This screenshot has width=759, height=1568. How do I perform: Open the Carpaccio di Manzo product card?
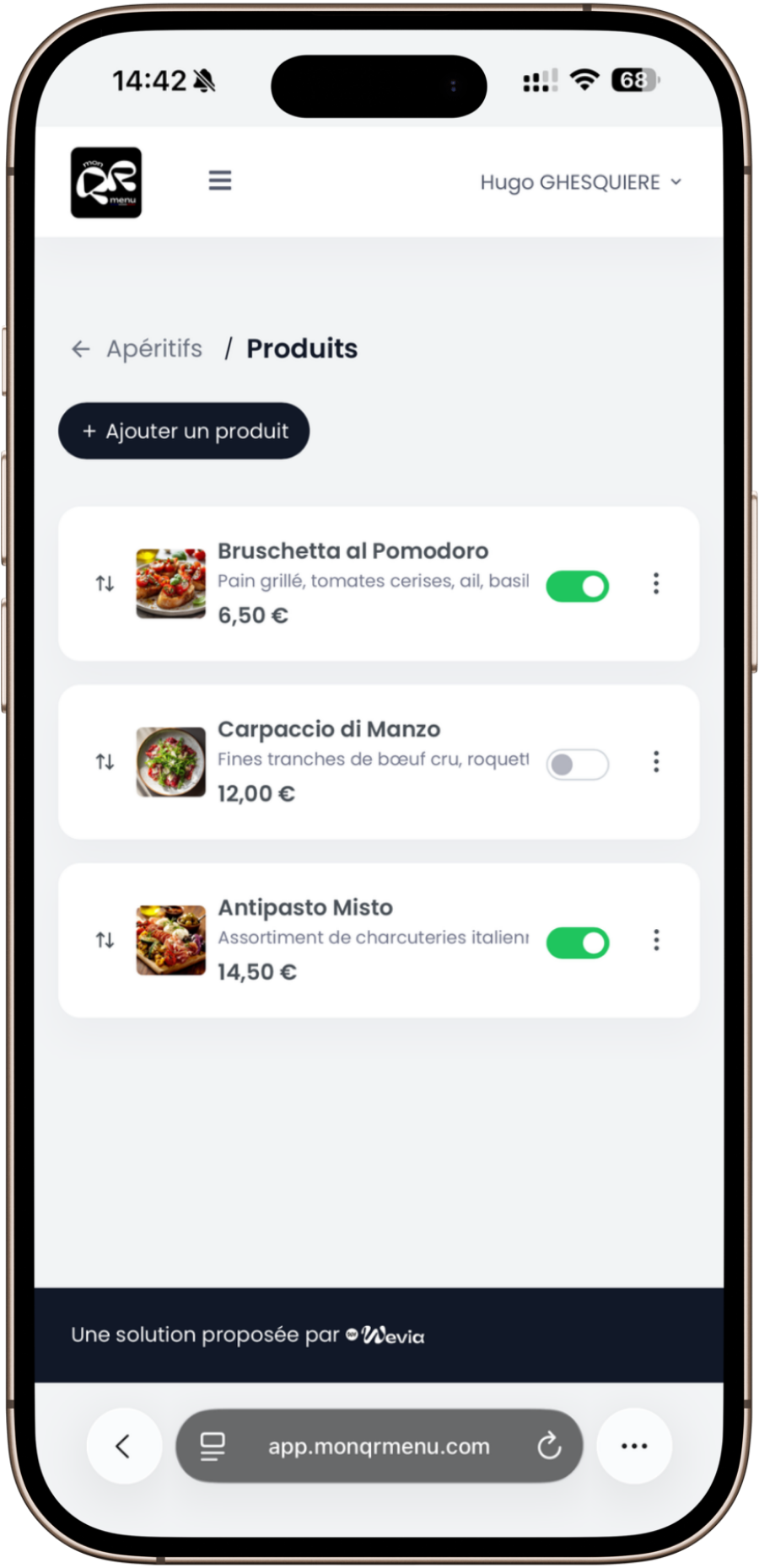[329, 730]
